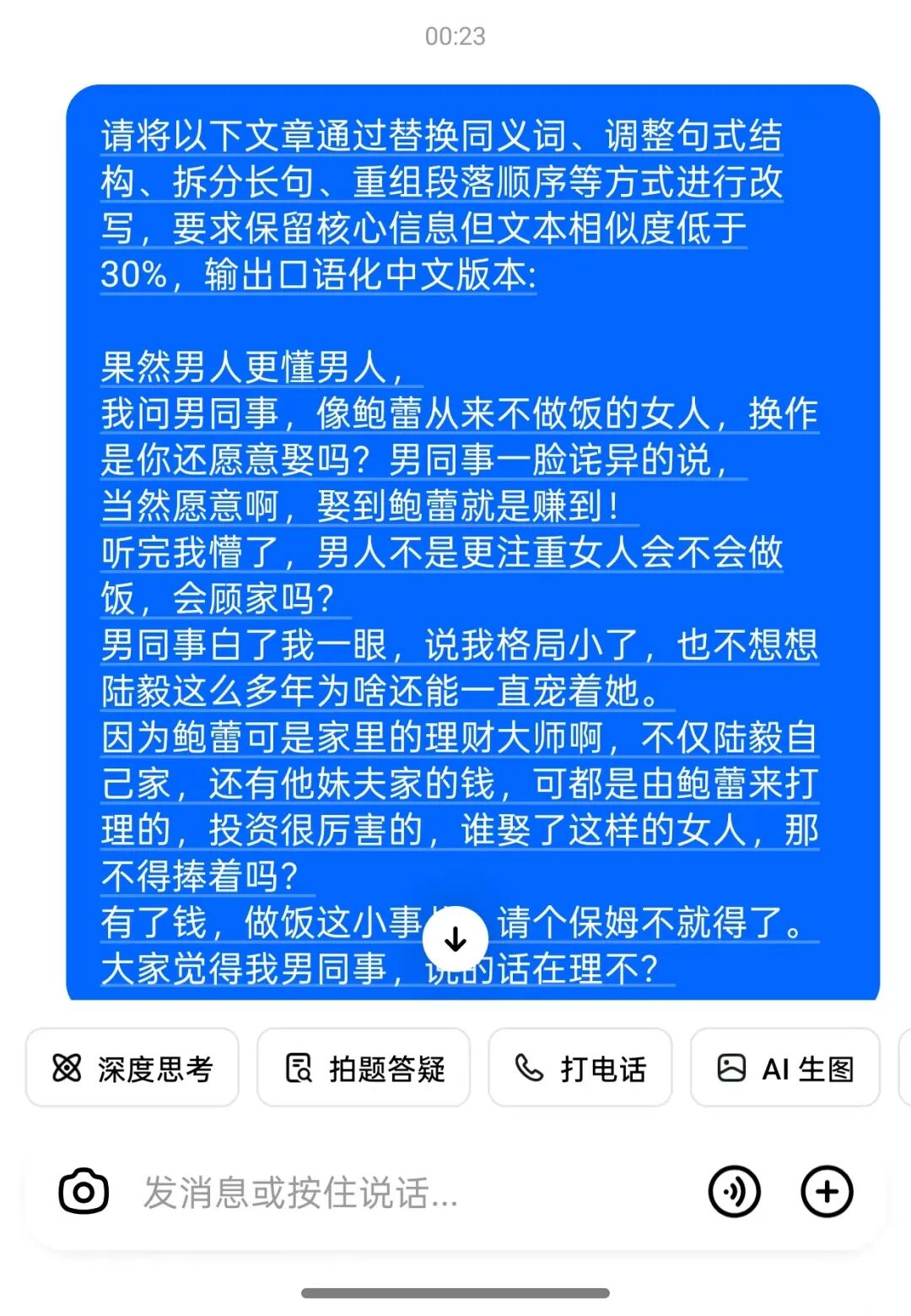
Task: Tap the plus icon to open attachments
Action: point(827,1191)
